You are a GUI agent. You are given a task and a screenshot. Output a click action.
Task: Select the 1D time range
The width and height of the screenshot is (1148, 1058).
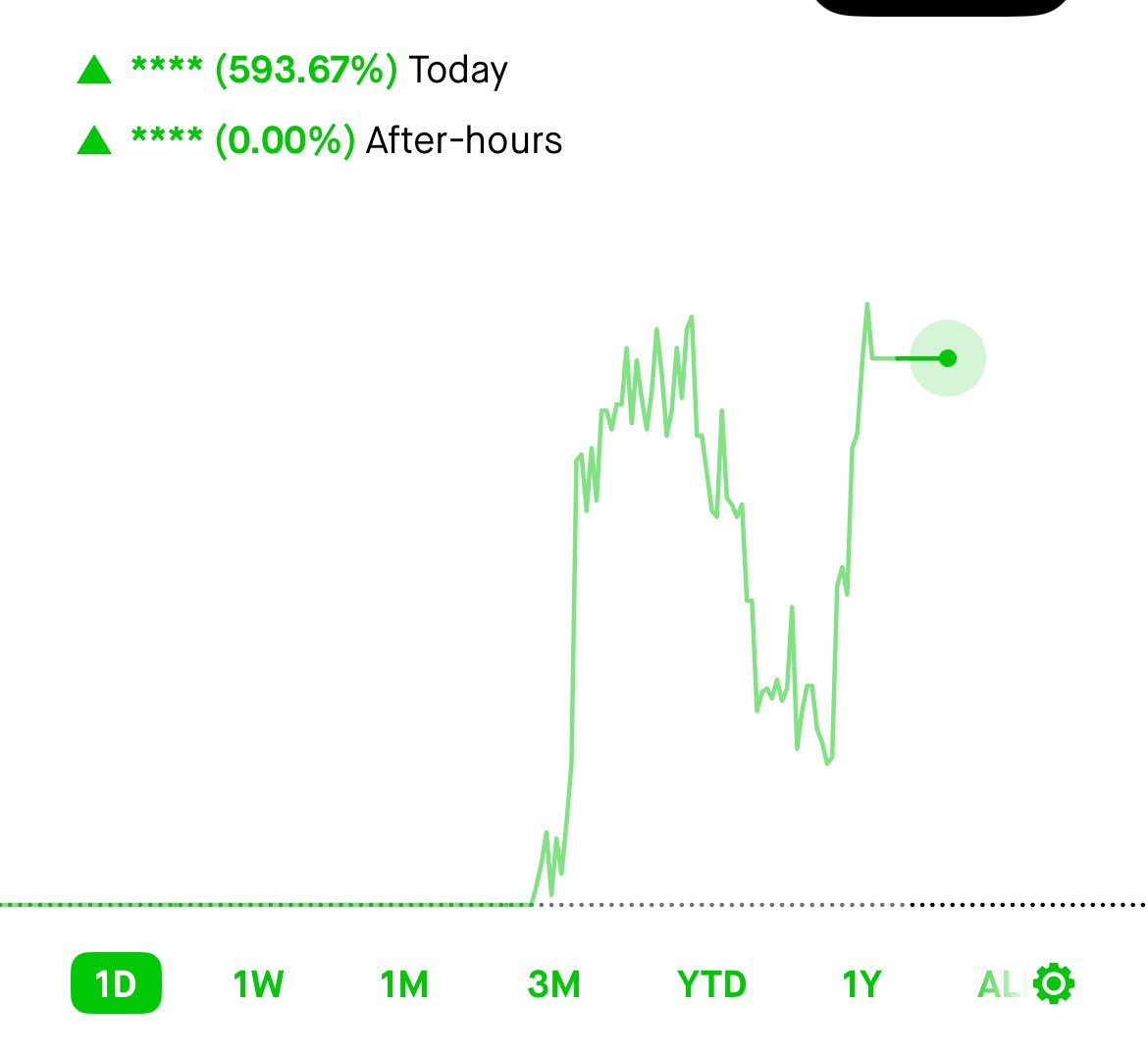pyautogui.click(x=116, y=982)
